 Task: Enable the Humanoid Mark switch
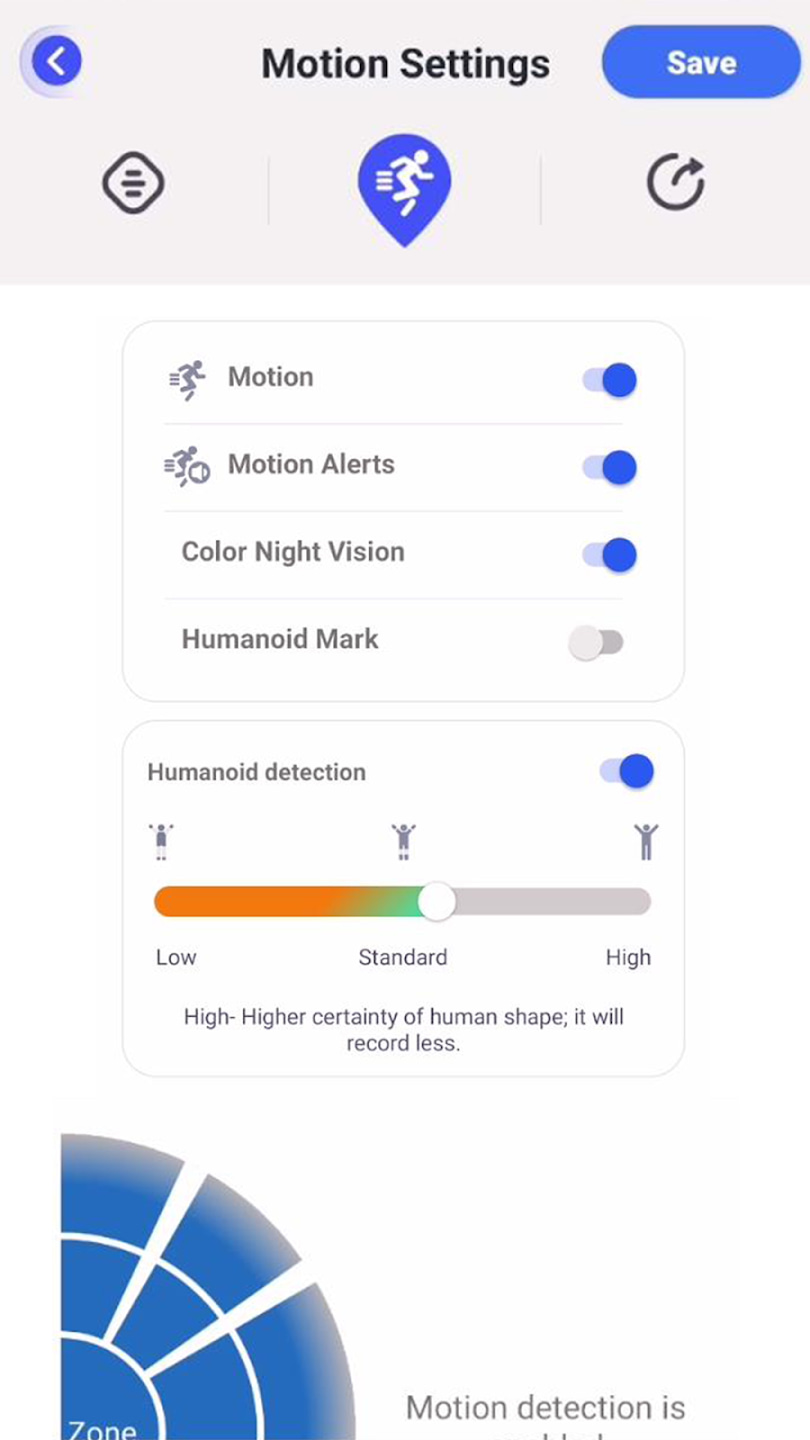click(596, 642)
